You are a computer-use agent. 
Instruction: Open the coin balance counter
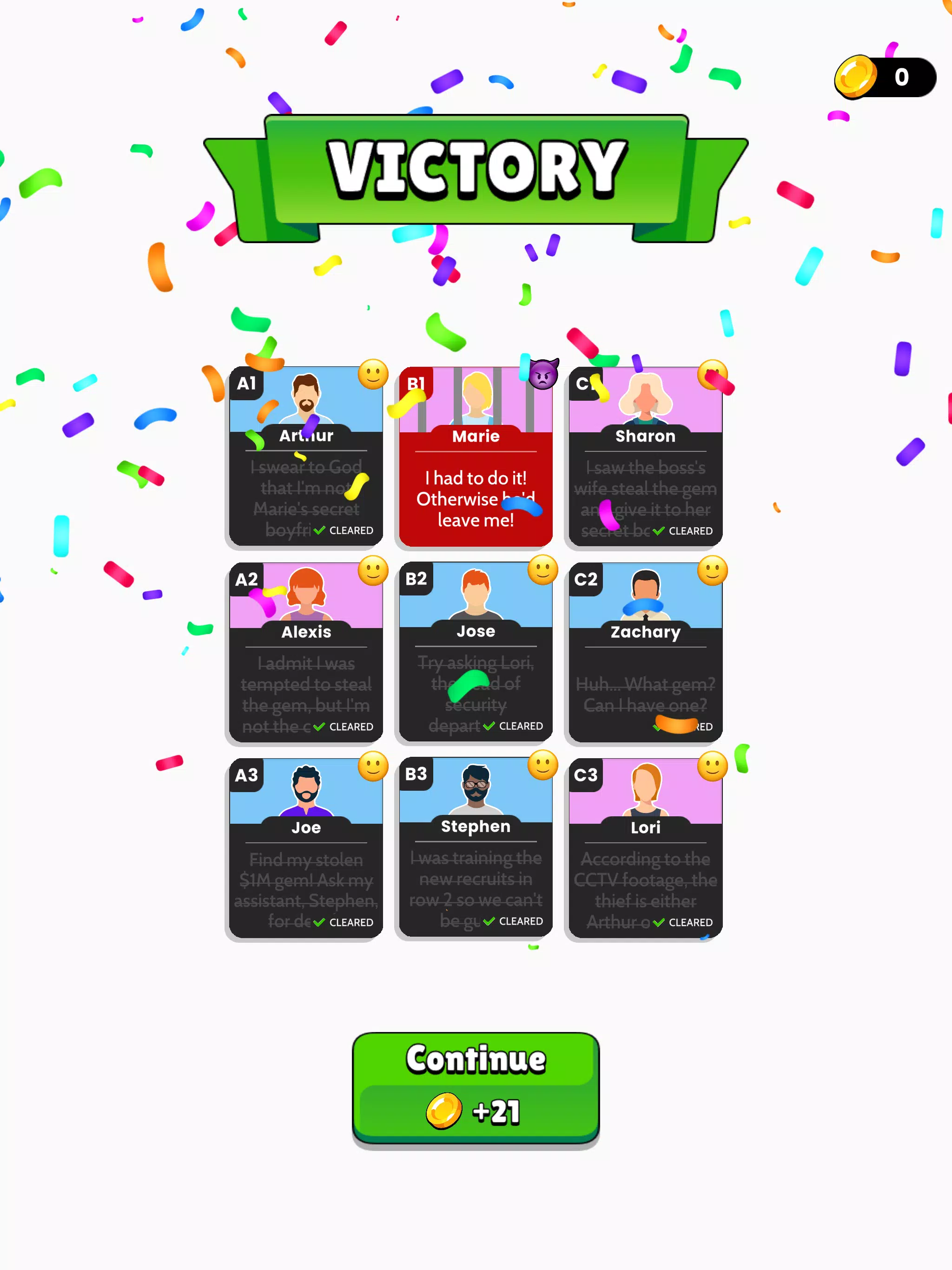pos(885,77)
